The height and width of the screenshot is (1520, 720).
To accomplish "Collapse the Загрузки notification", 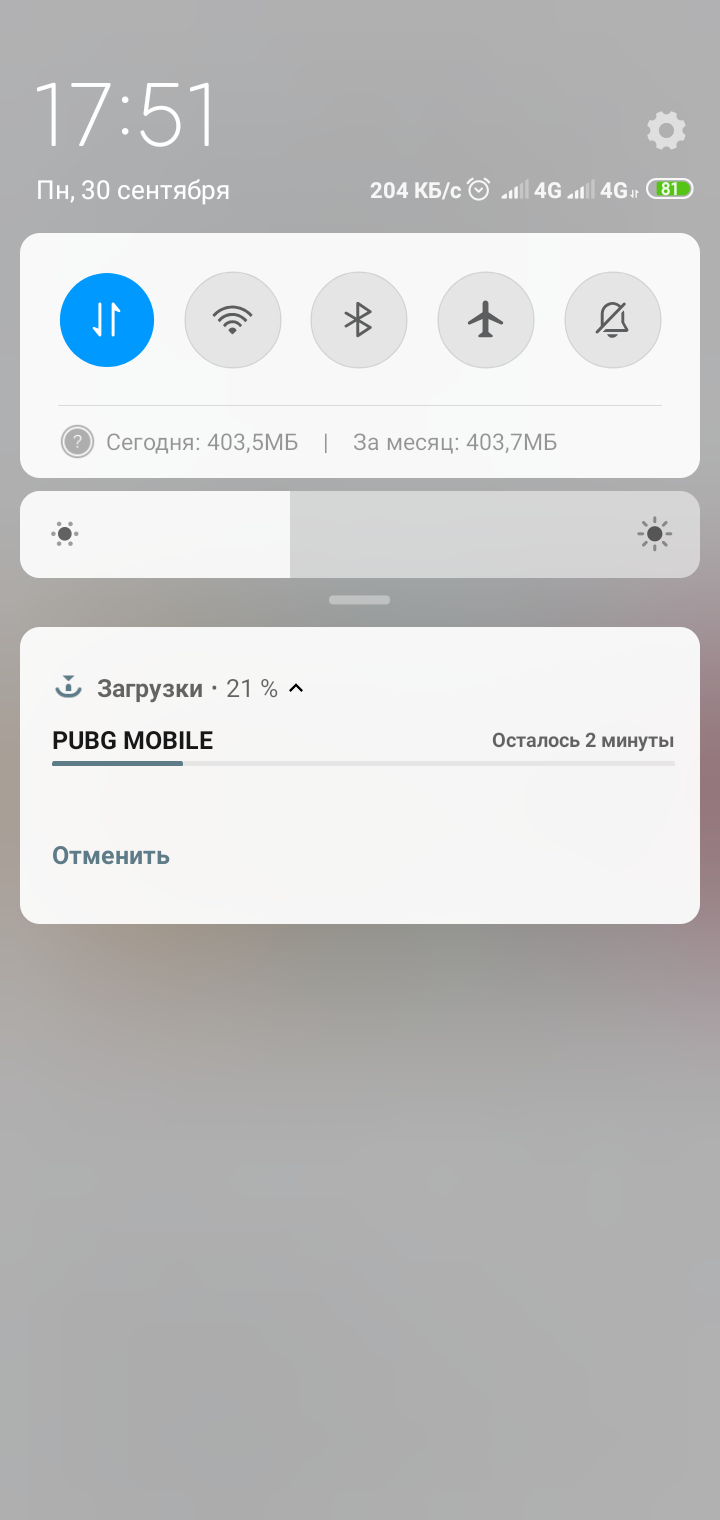I will click(x=296, y=688).
